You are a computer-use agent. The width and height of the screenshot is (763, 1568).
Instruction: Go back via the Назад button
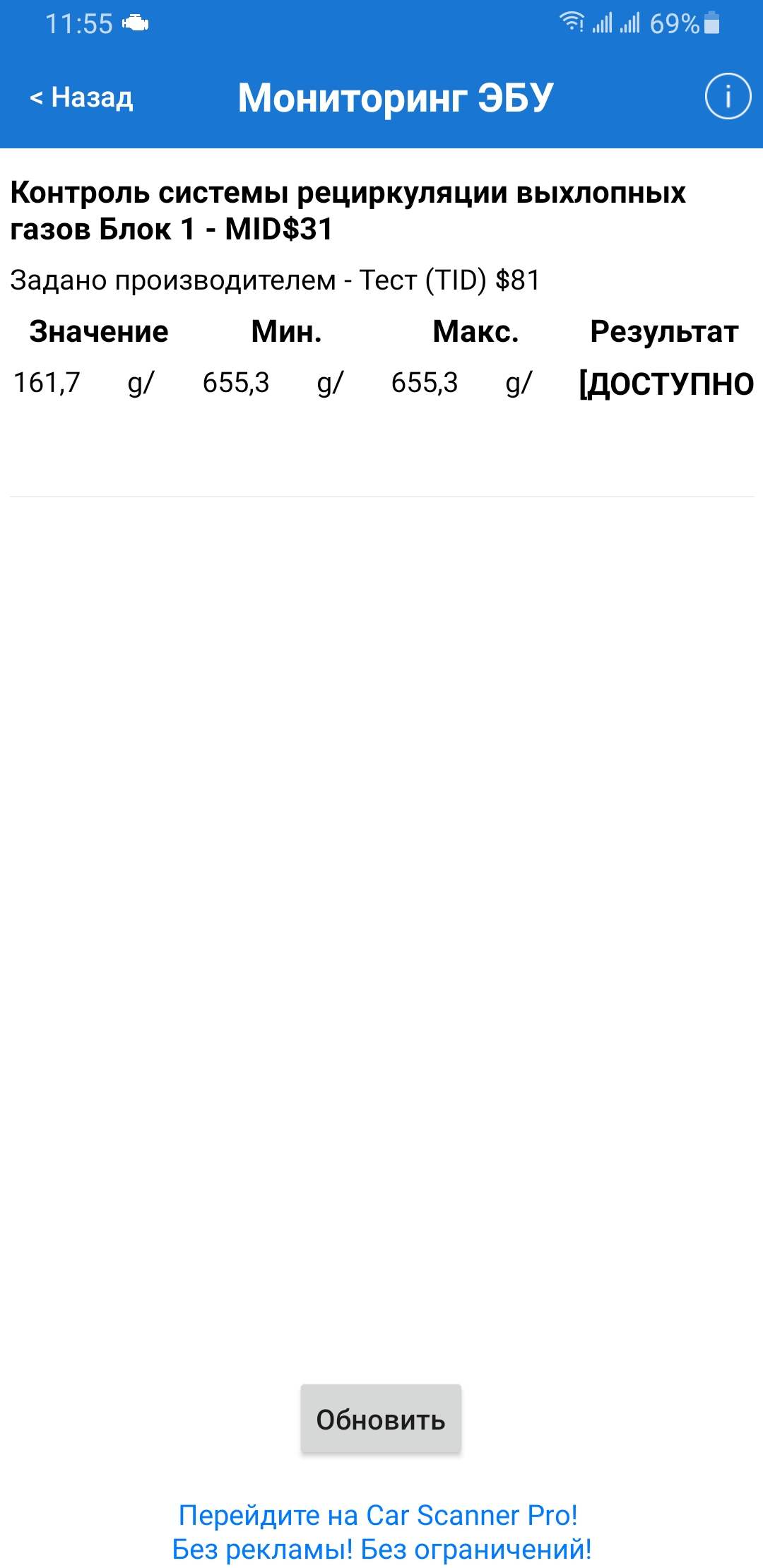(81, 97)
